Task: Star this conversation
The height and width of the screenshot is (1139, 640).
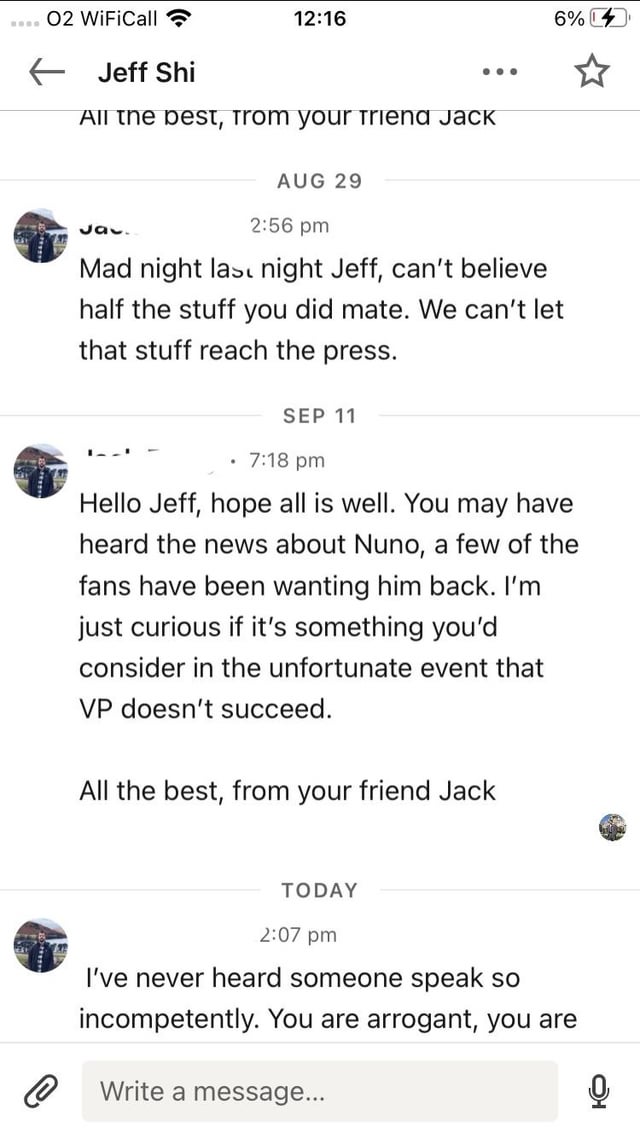Action: tap(591, 72)
